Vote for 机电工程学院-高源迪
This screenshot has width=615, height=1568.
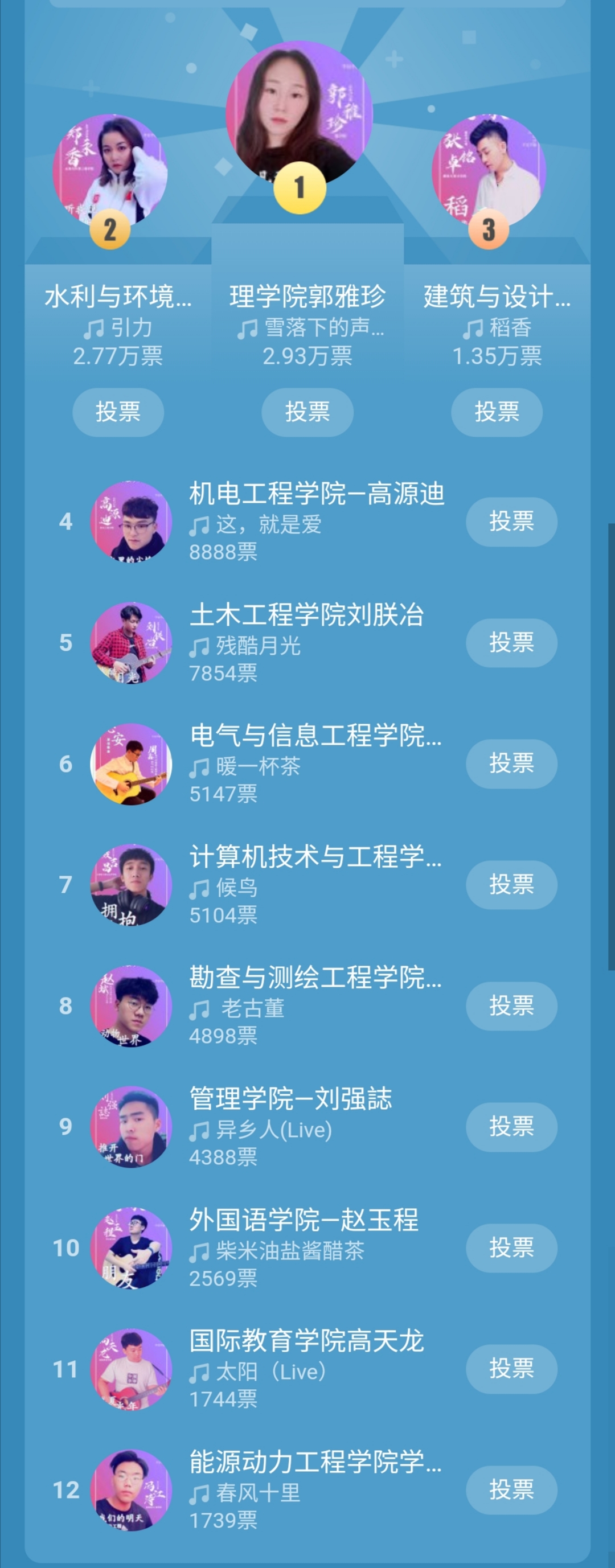tap(511, 522)
